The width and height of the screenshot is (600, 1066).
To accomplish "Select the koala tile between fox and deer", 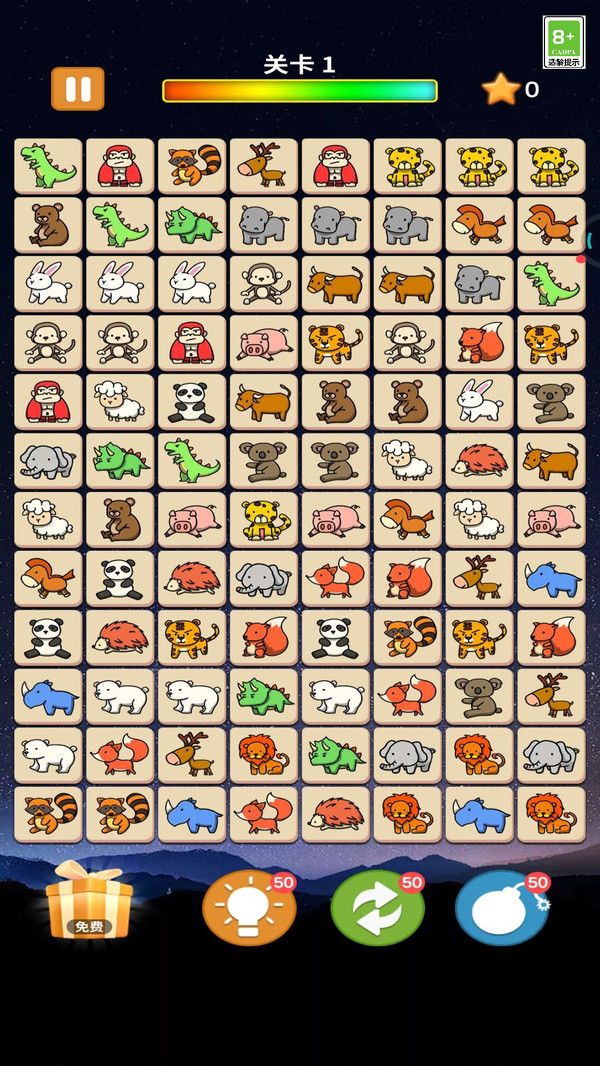I will click(x=479, y=697).
